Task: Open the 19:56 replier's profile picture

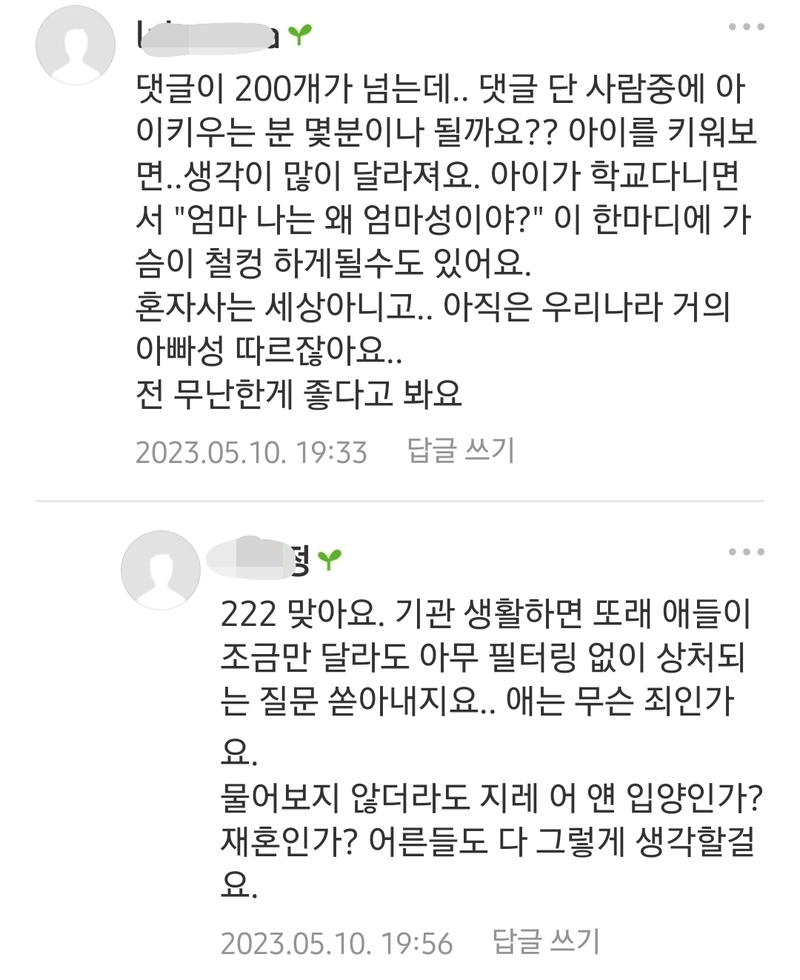Action: 160,570
